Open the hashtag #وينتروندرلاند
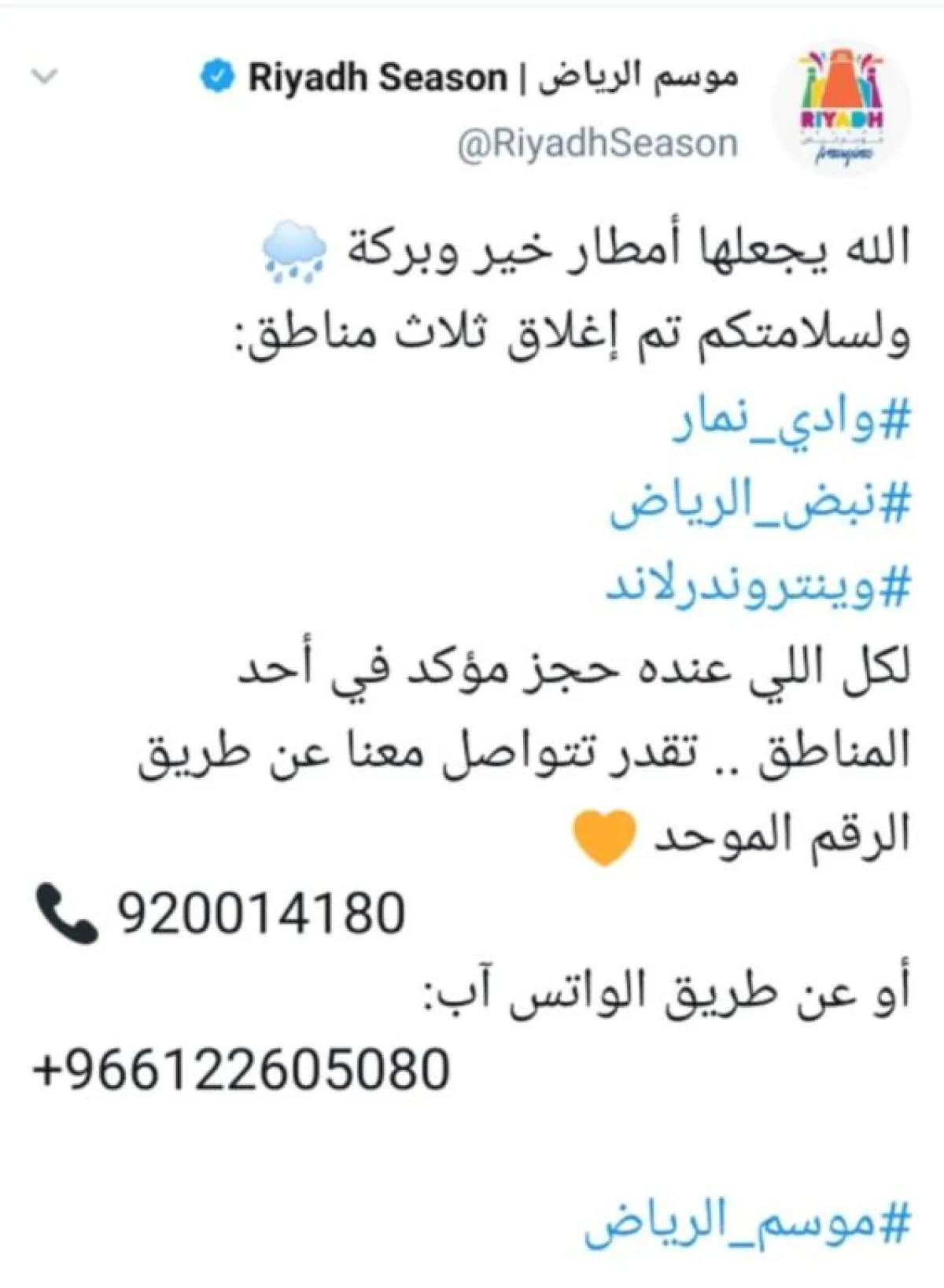 click(x=758, y=587)
